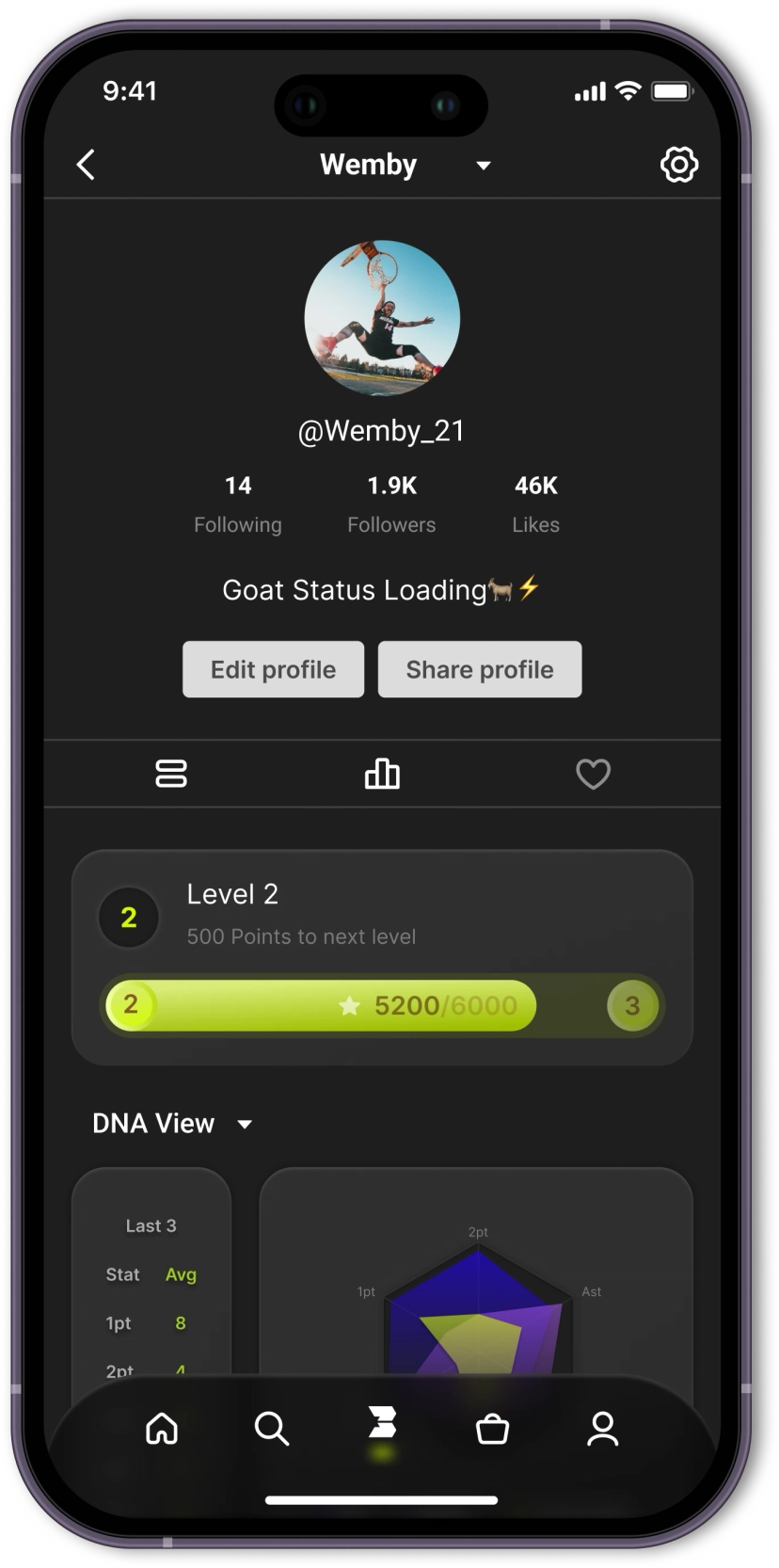Image resolution: width=779 pixels, height=1568 pixels.
Task: Share profile via the button
Action: 479,669
